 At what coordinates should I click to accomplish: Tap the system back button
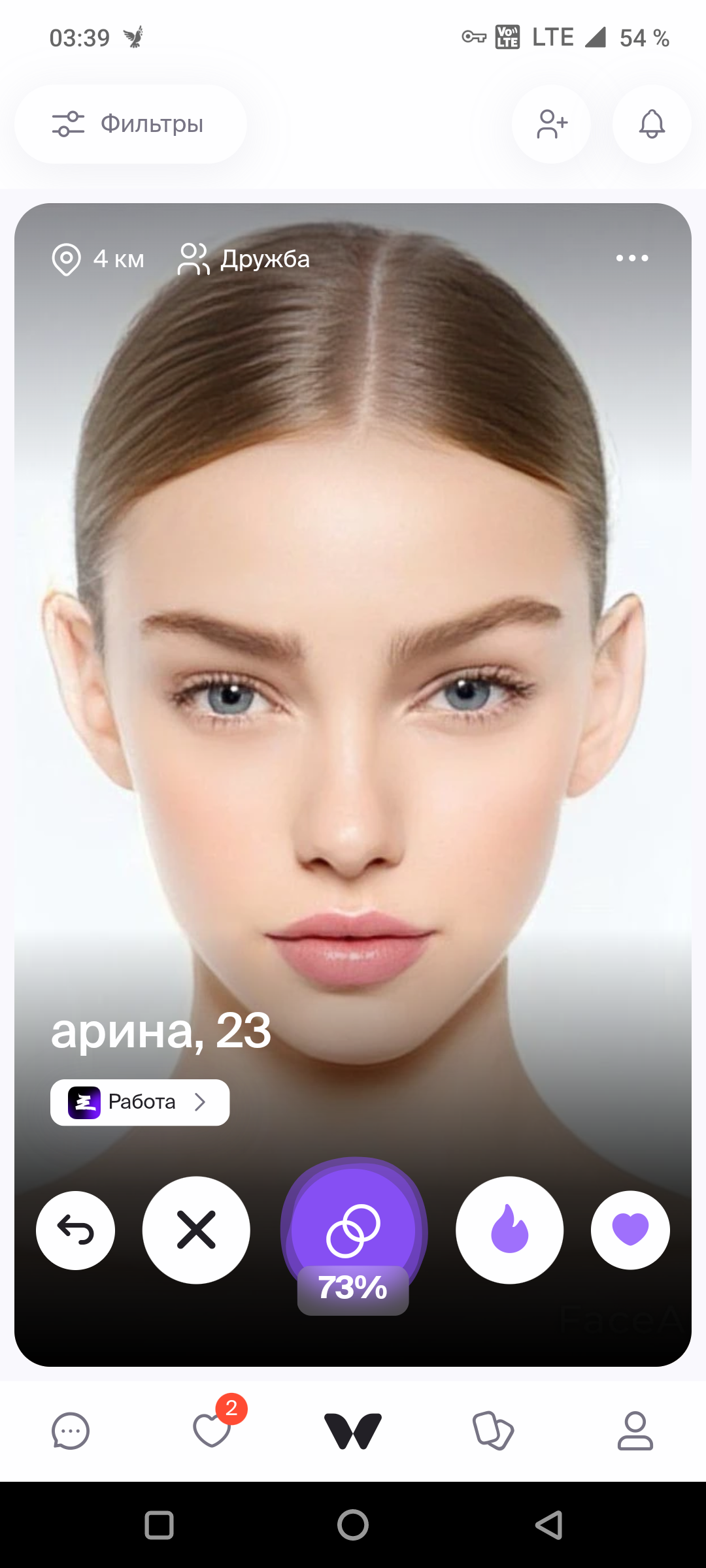point(548,1526)
